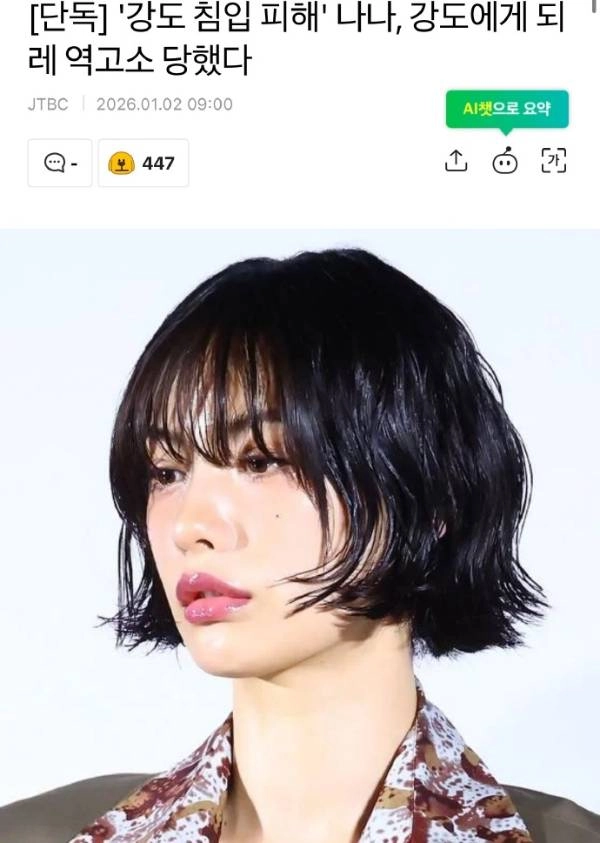Open the AI chat bot icon
The height and width of the screenshot is (843, 600).
pyautogui.click(x=505, y=161)
